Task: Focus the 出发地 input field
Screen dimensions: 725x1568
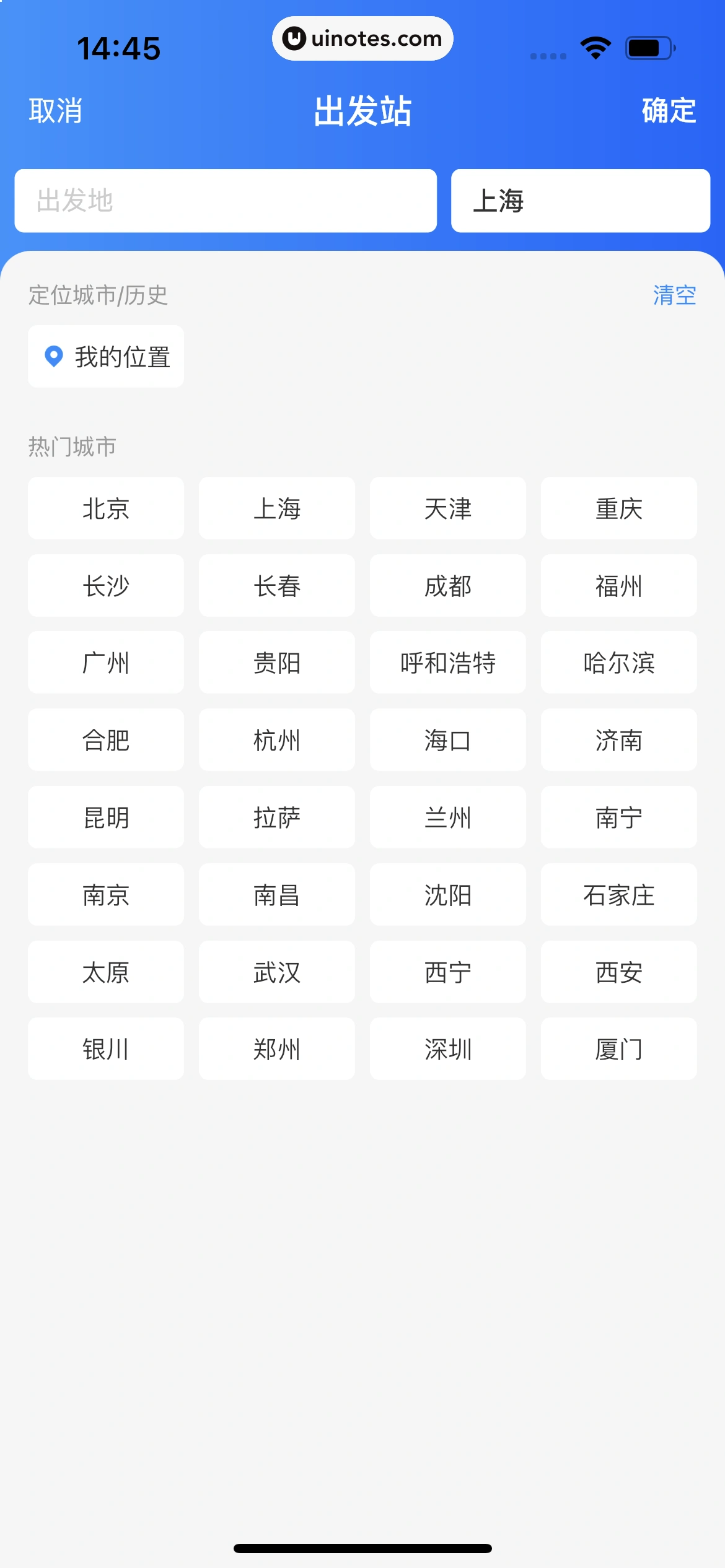Action: 226,201
